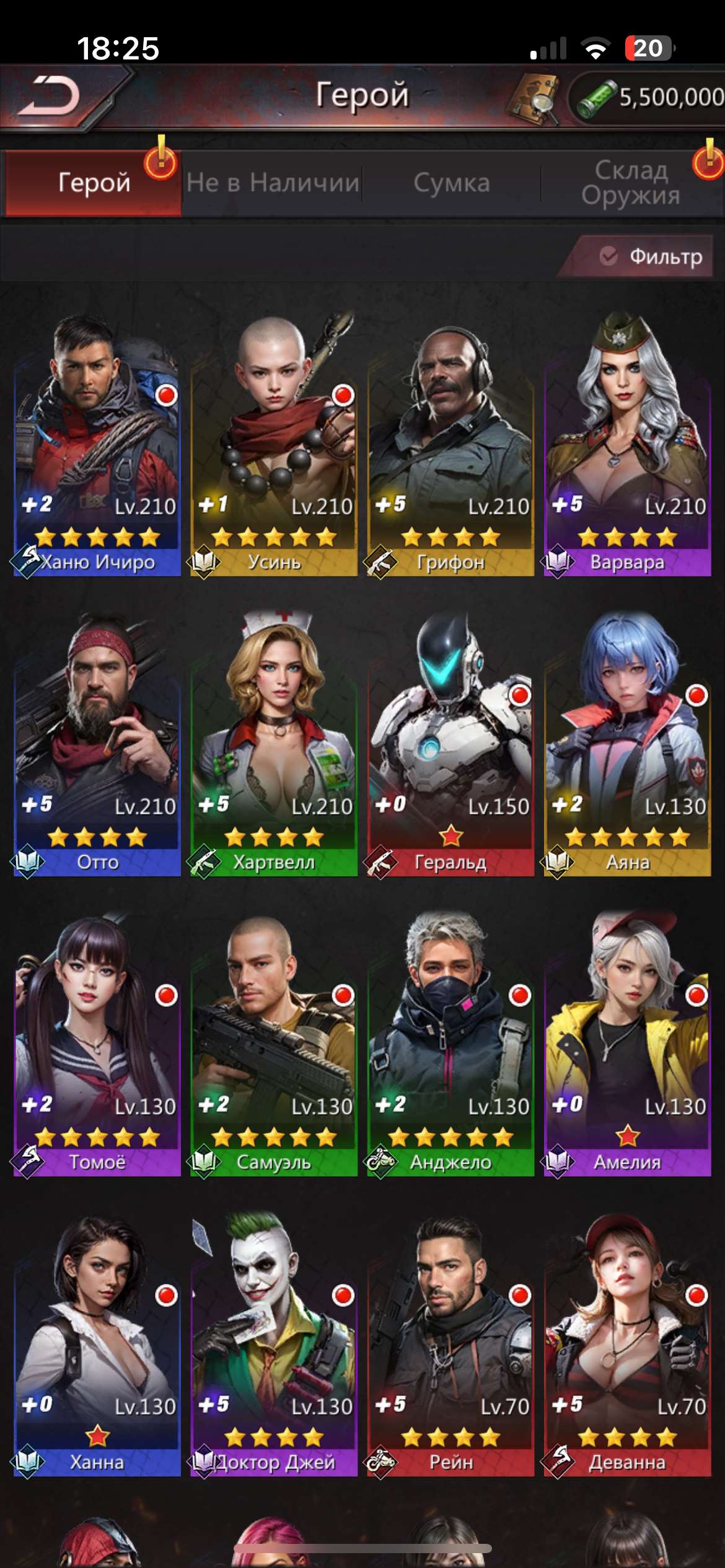725x1568 pixels.
Task: Select the hero Усинь
Action: coord(275,446)
